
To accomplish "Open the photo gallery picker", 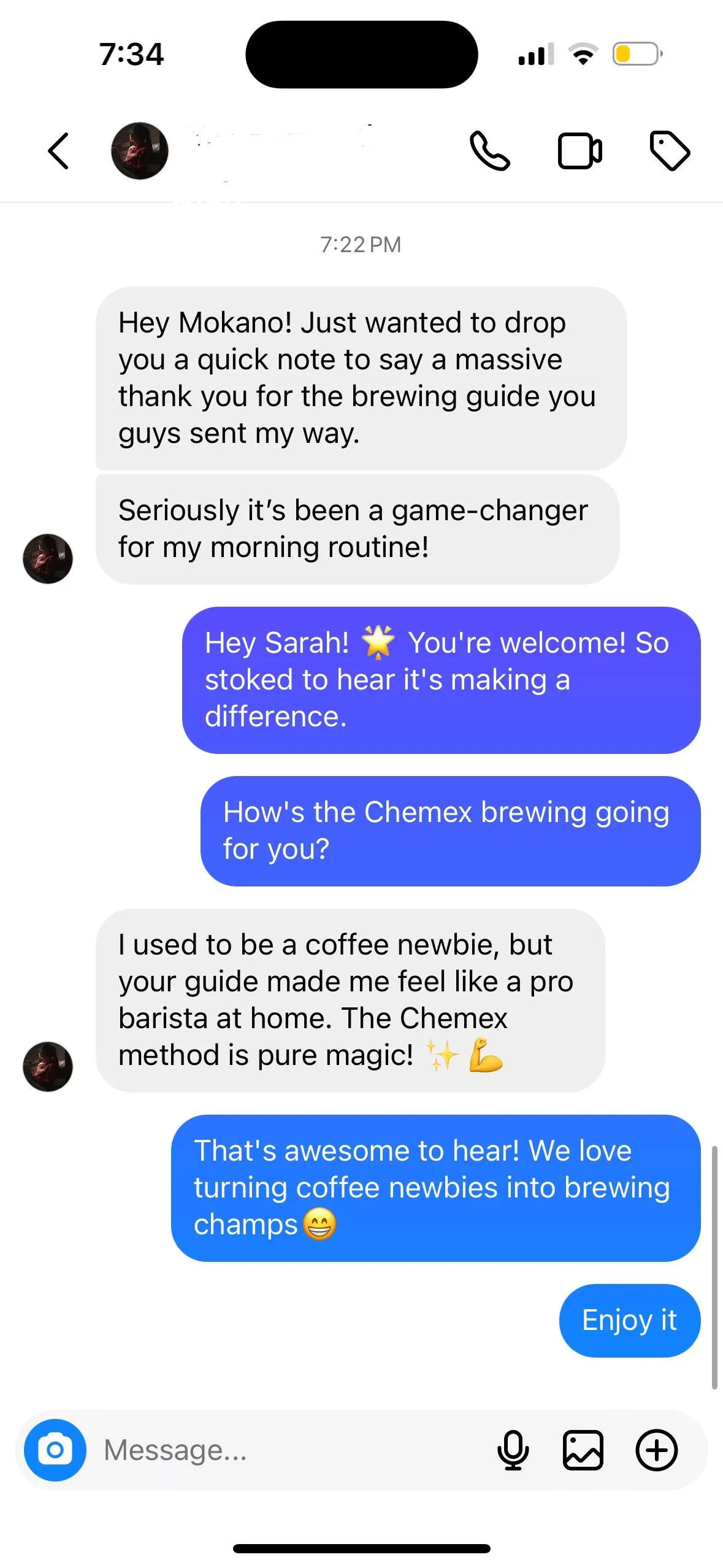I will 583,1450.
